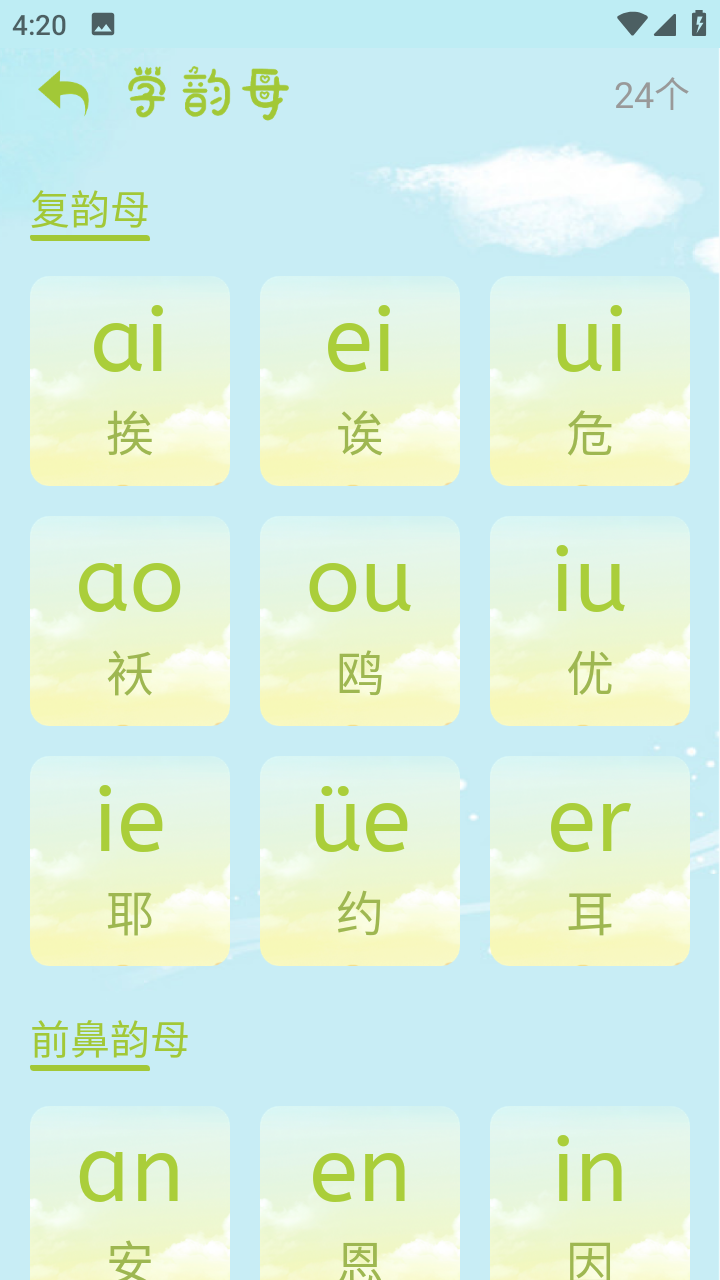Screen dimensions: 720x1280
Task: Select the 'ei' 诶 card
Action: tap(360, 381)
